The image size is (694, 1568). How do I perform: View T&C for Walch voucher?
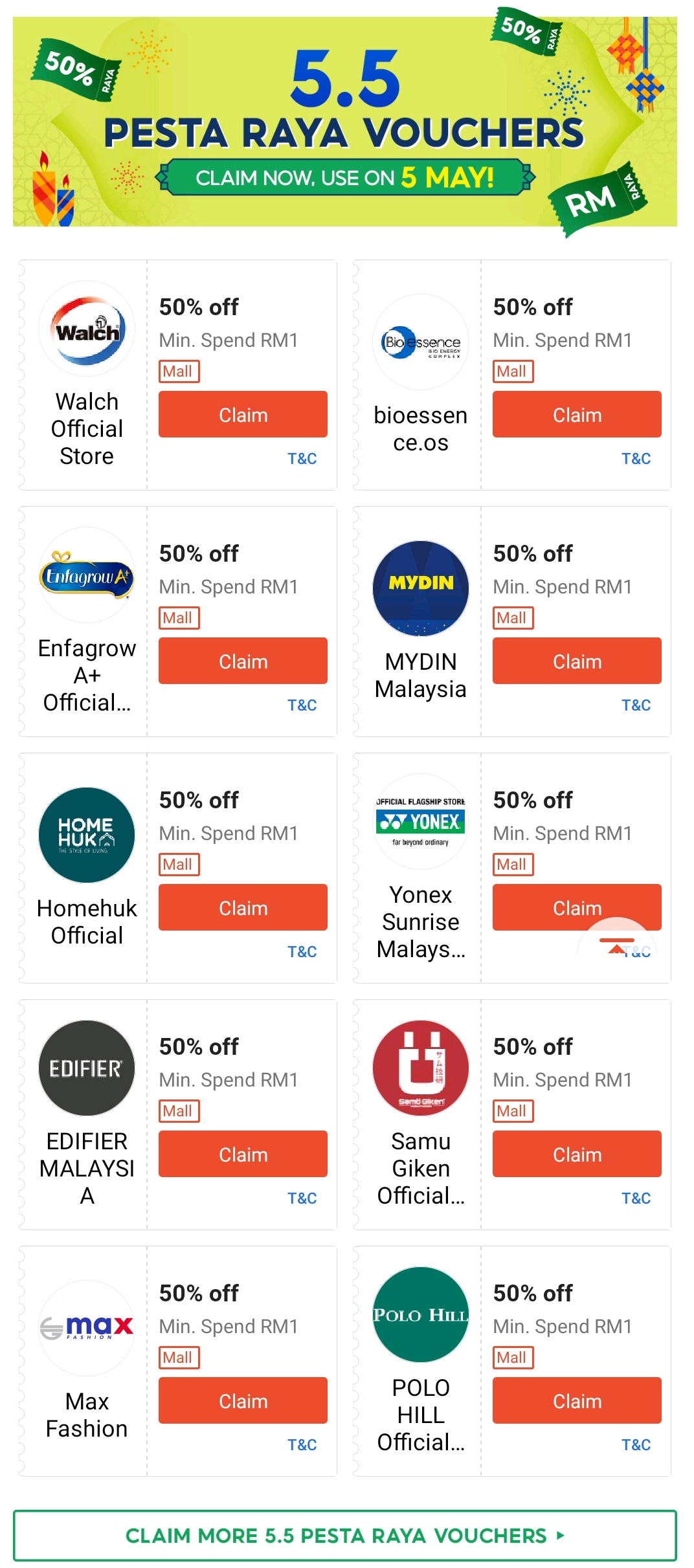302,459
